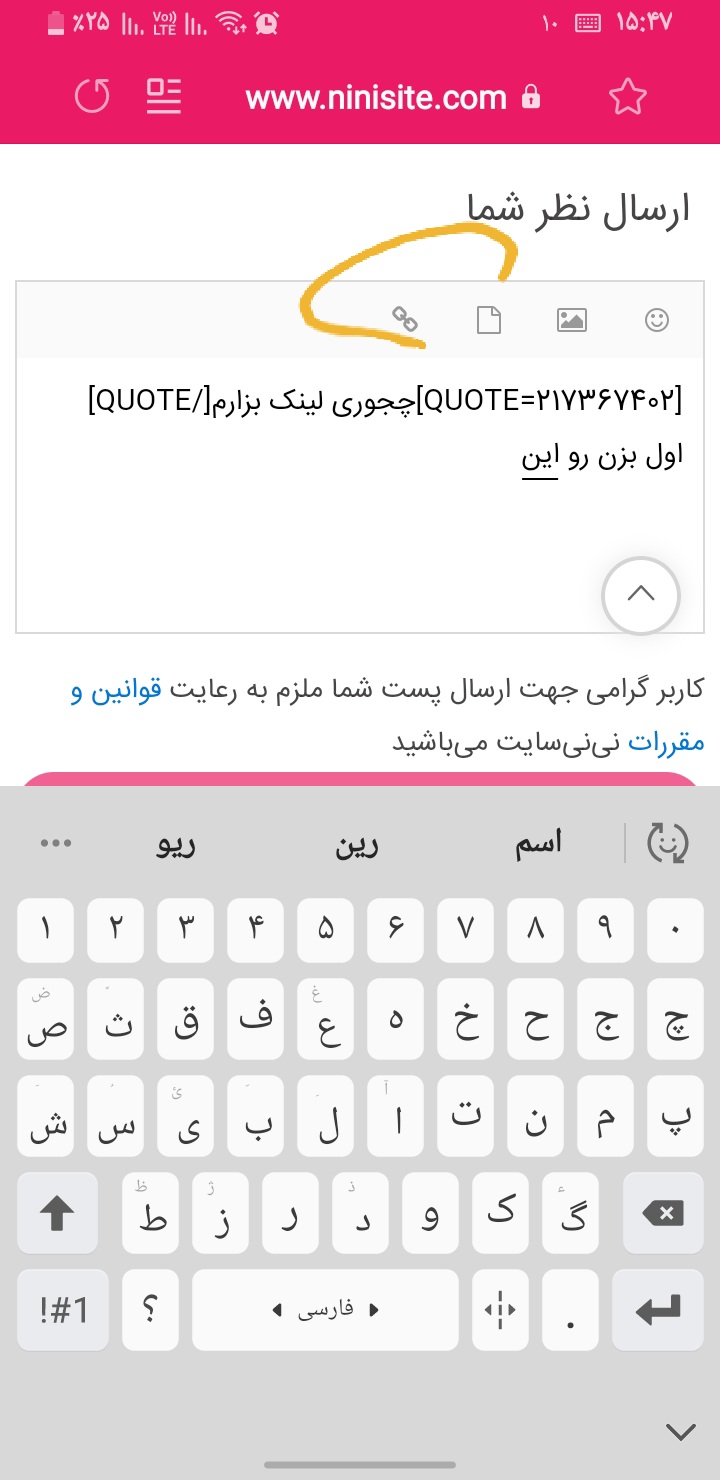Tap the round scroll-to-top arrow button

[x=640, y=595]
